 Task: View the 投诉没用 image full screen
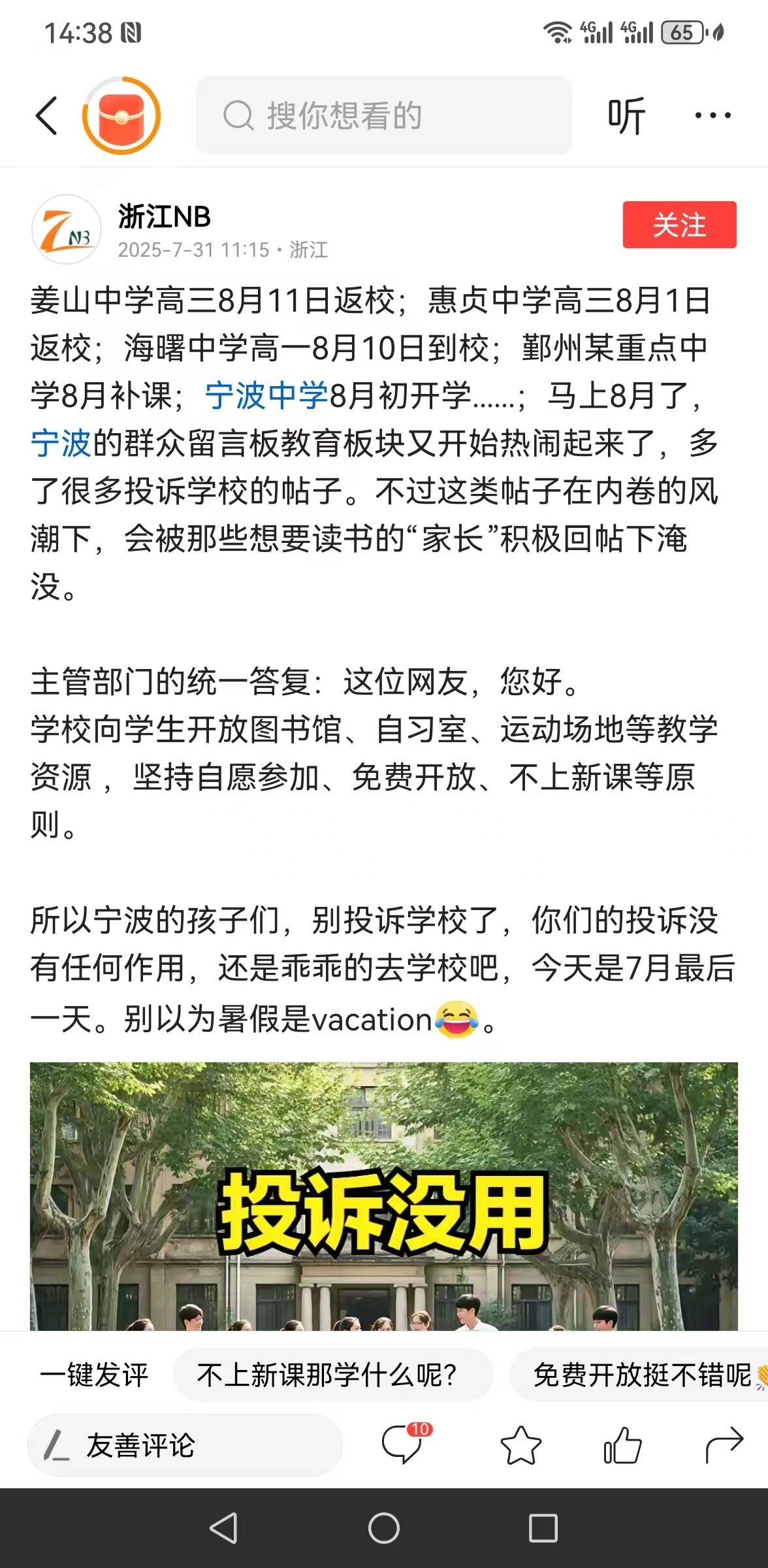click(x=383, y=1196)
